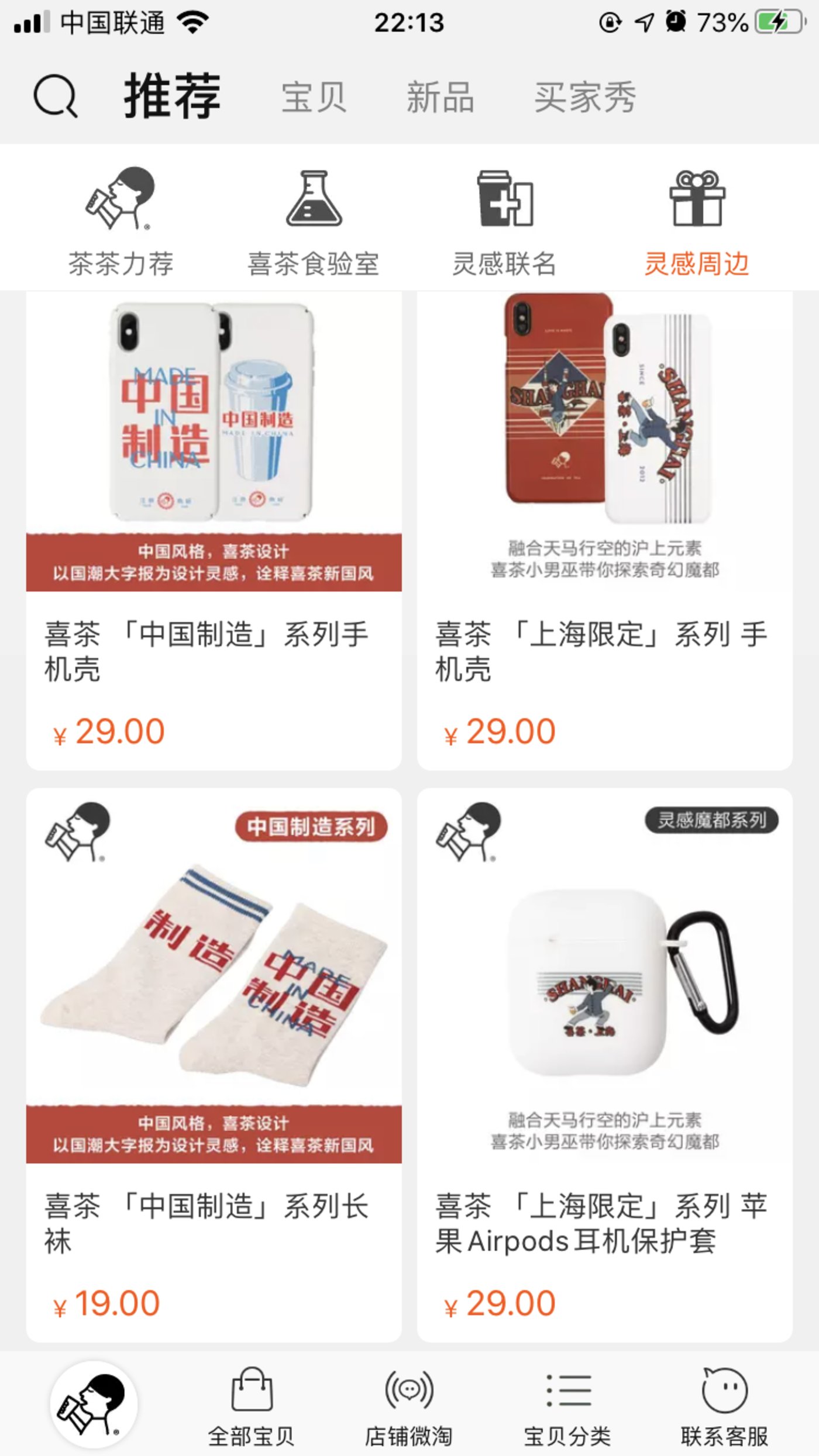Open 店铺微淘 in the bottom bar
Viewport: 819px width, 1456px height.
pos(409,1403)
